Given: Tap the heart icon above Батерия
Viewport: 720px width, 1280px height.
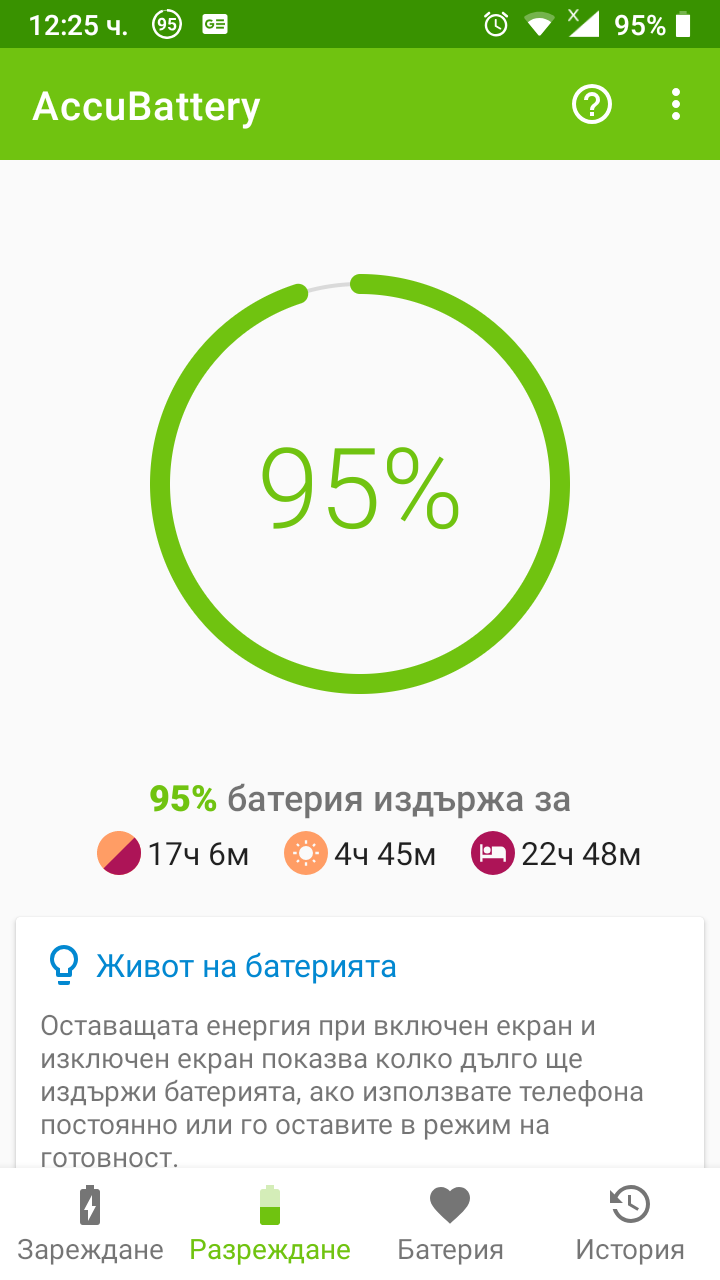Looking at the screenshot, I should pos(449,1205).
